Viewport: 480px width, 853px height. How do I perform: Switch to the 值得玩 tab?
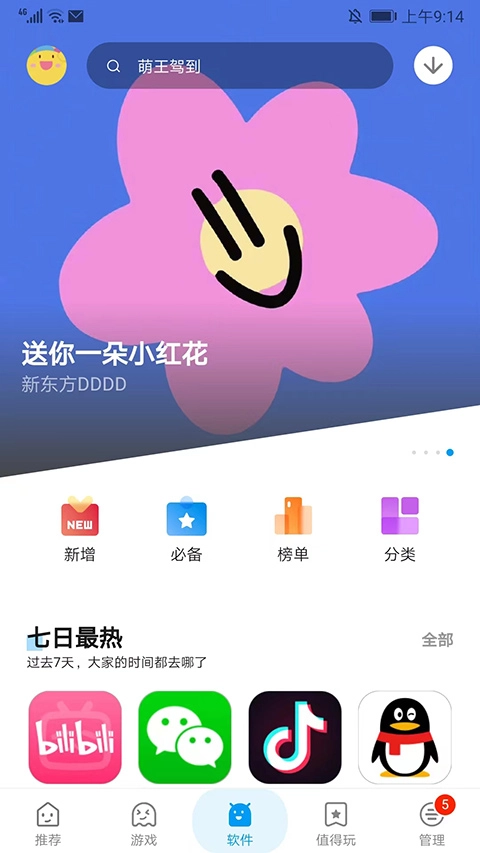(x=336, y=824)
